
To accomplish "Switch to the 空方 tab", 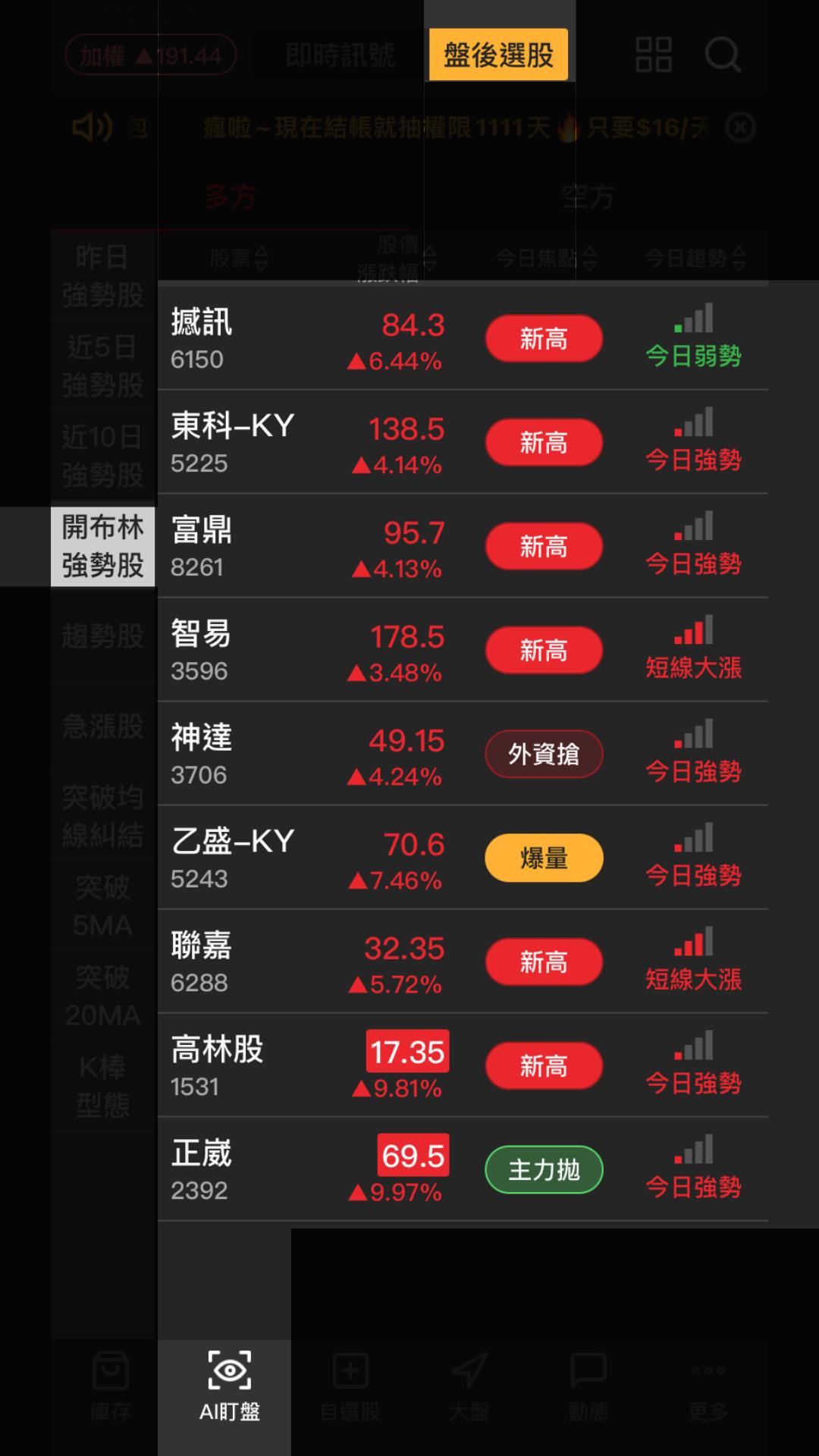I will [x=588, y=196].
